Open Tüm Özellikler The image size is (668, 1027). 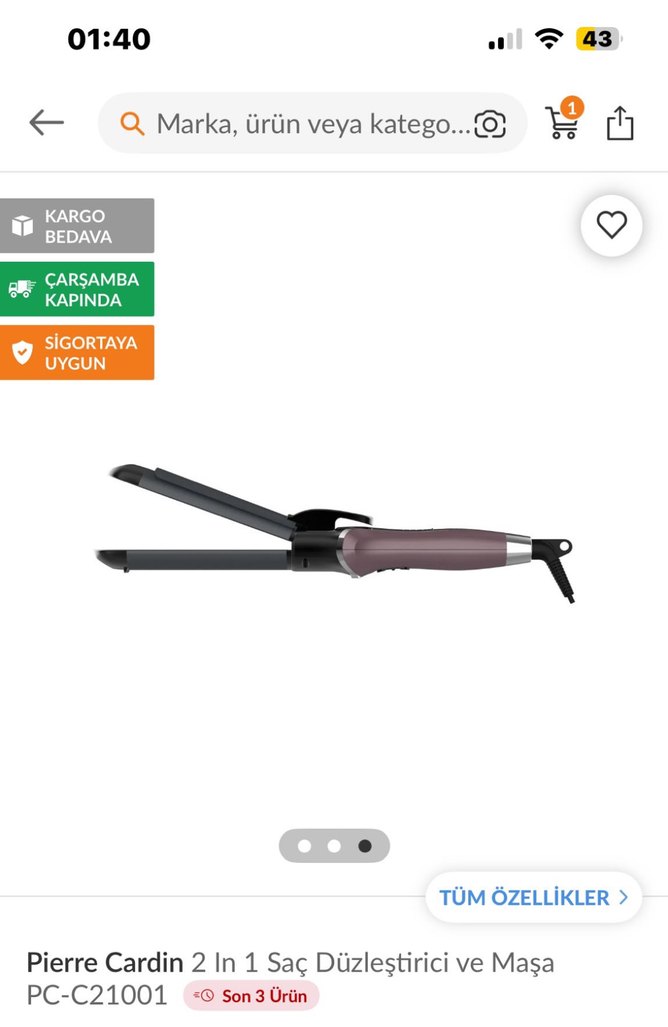[534, 897]
